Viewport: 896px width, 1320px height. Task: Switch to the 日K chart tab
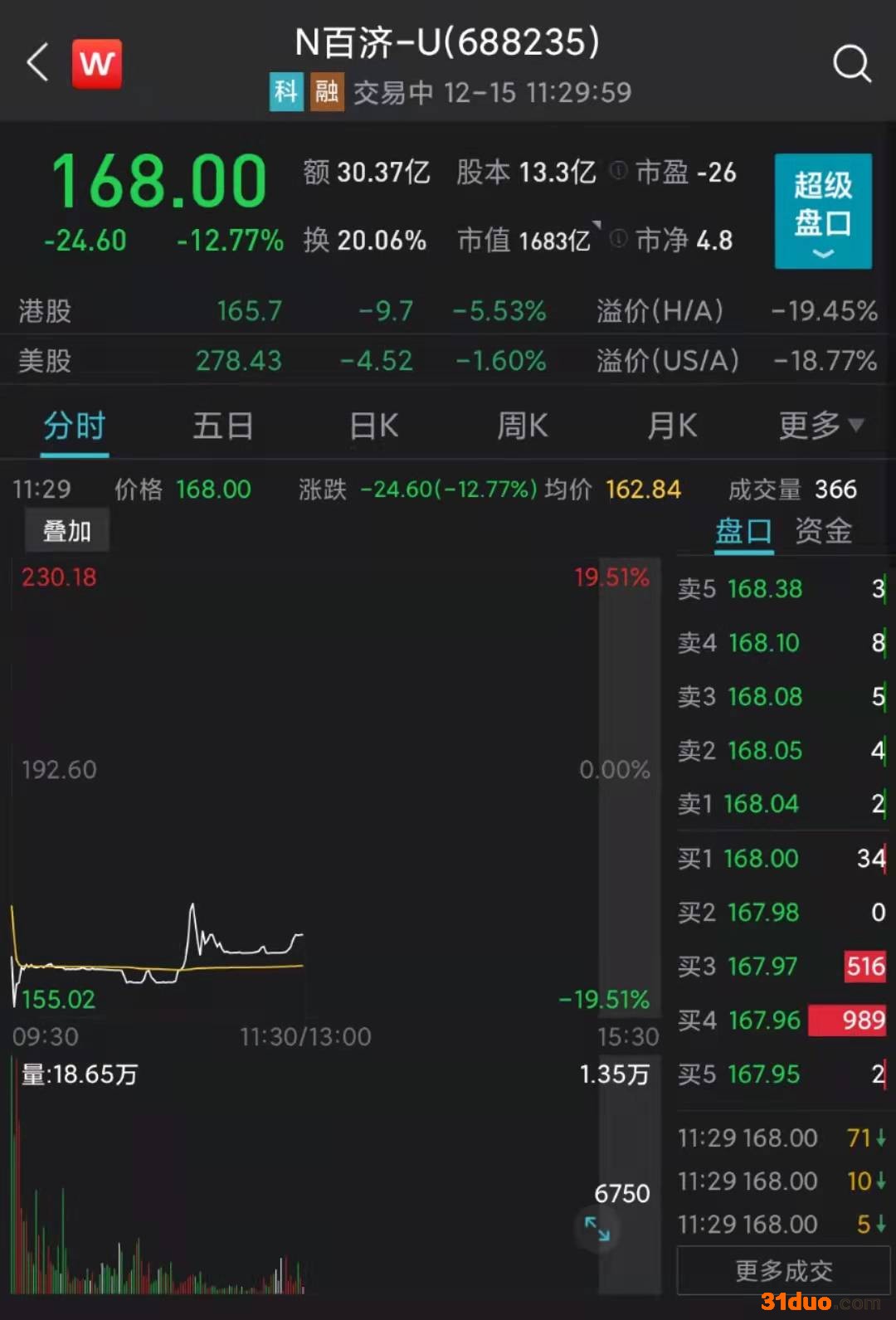373,426
